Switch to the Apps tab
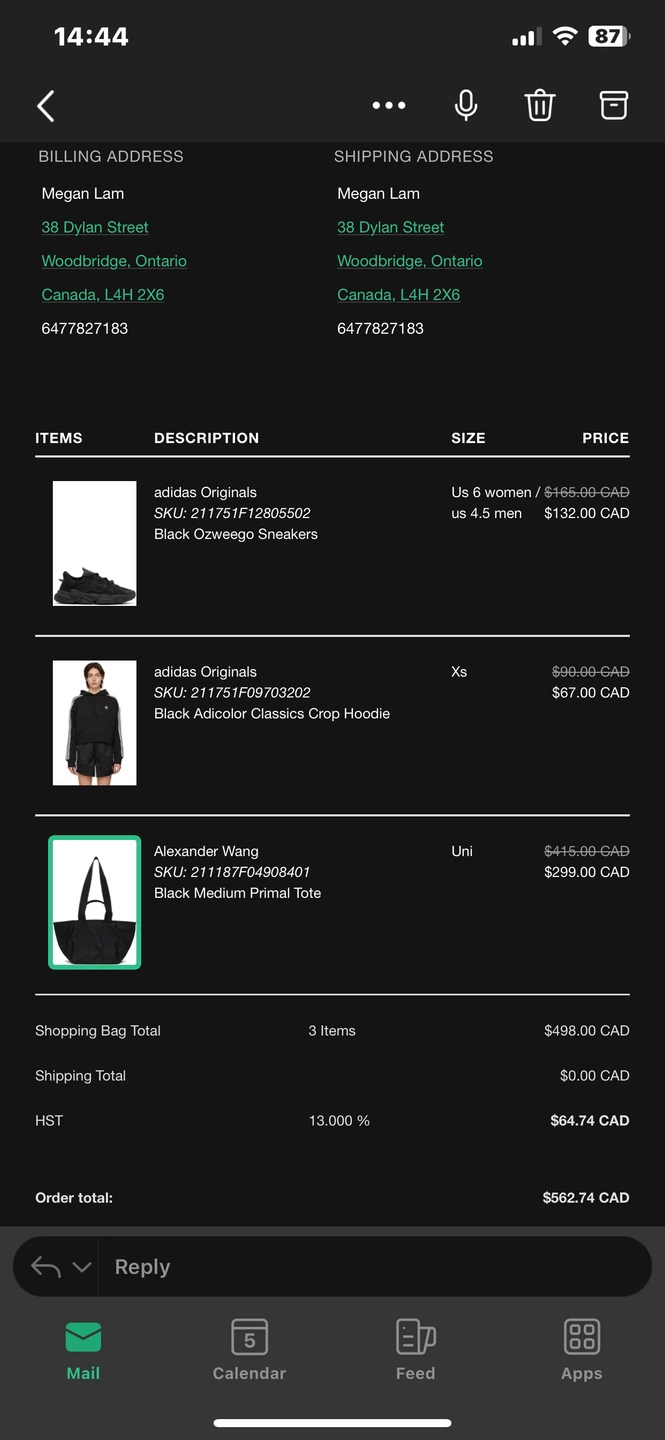 pos(581,1350)
